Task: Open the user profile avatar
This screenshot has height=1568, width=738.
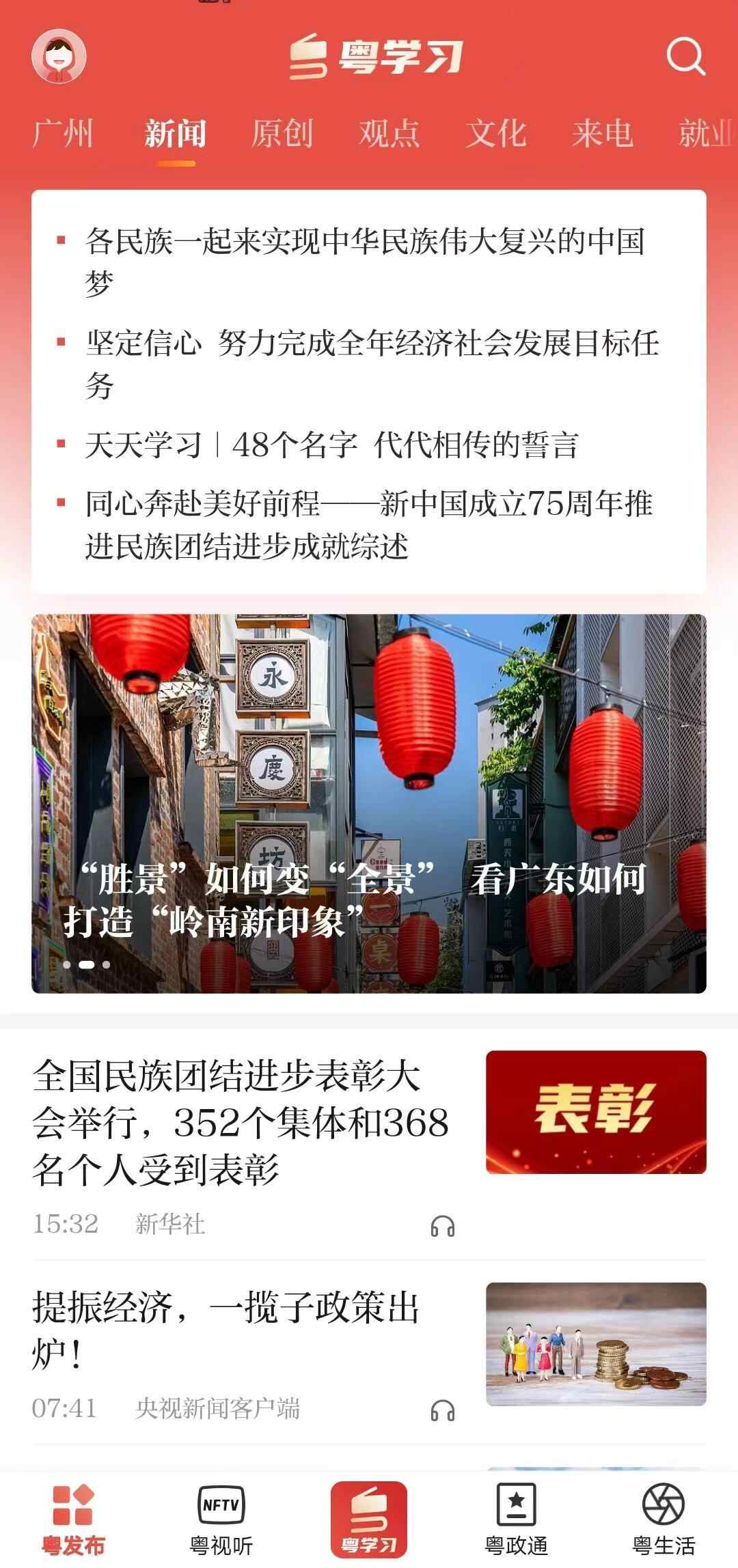Action: click(59, 57)
